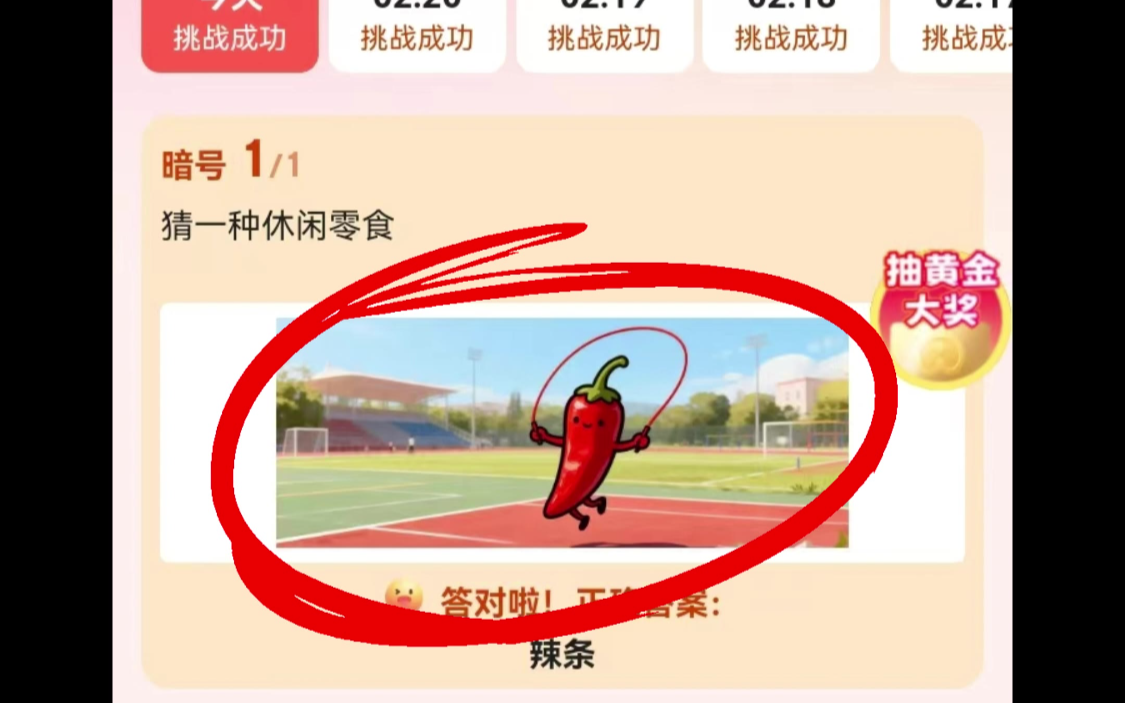Open the 抽黄金大奖 prize draw button
The image size is (1125, 703).
tap(940, 318)
